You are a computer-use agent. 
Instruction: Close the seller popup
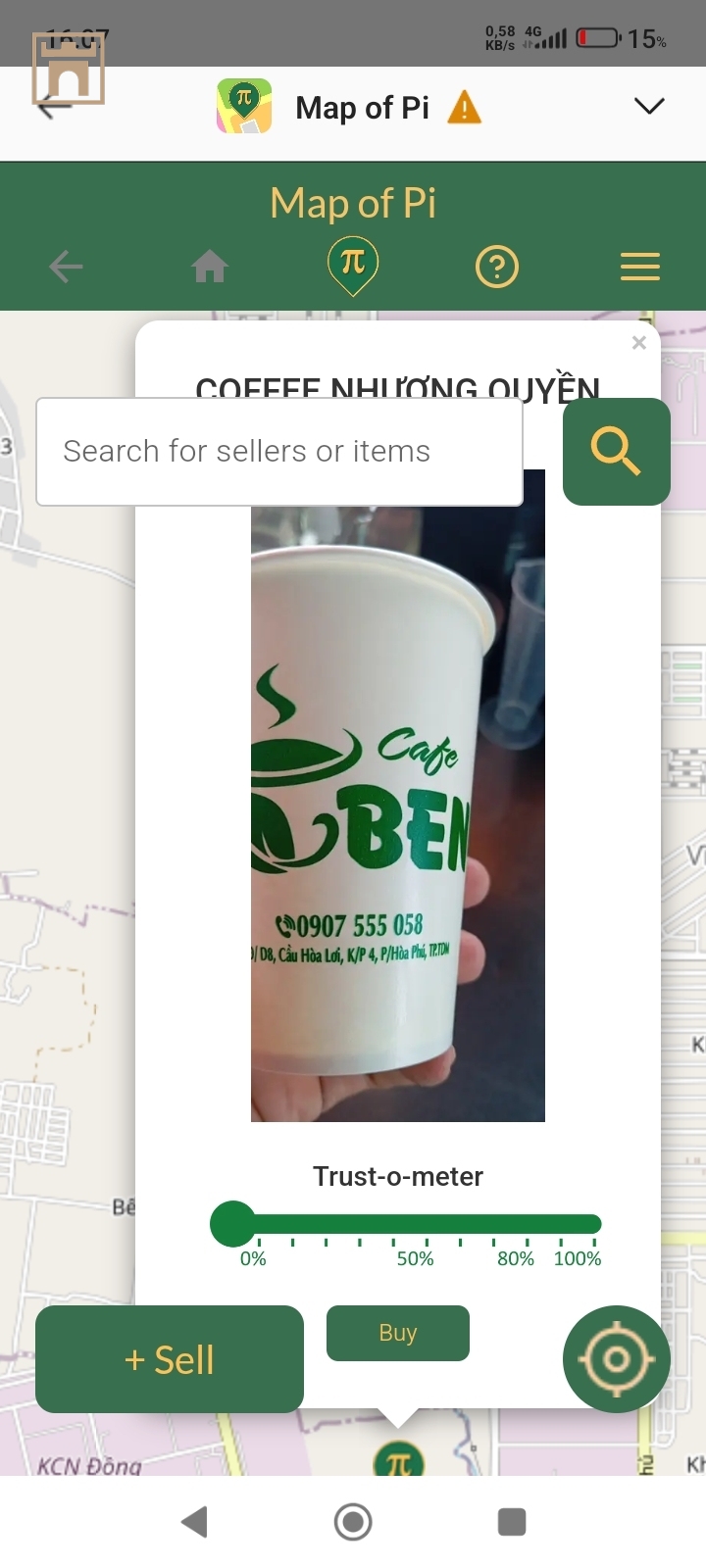tap(639, 343)
